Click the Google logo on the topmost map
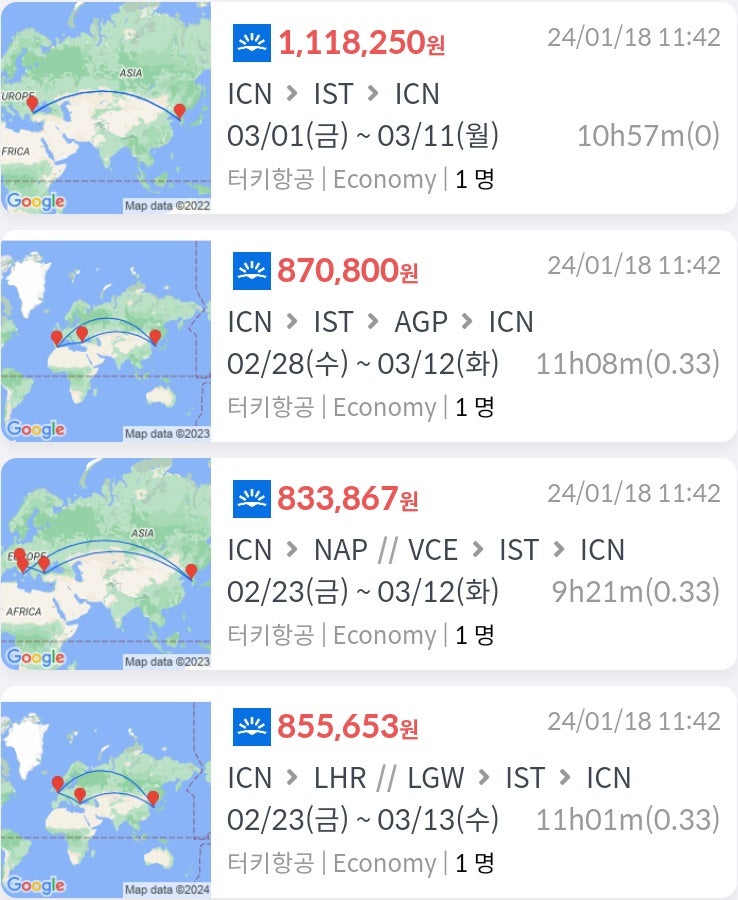The image size is (738, 900). [36, 202]
